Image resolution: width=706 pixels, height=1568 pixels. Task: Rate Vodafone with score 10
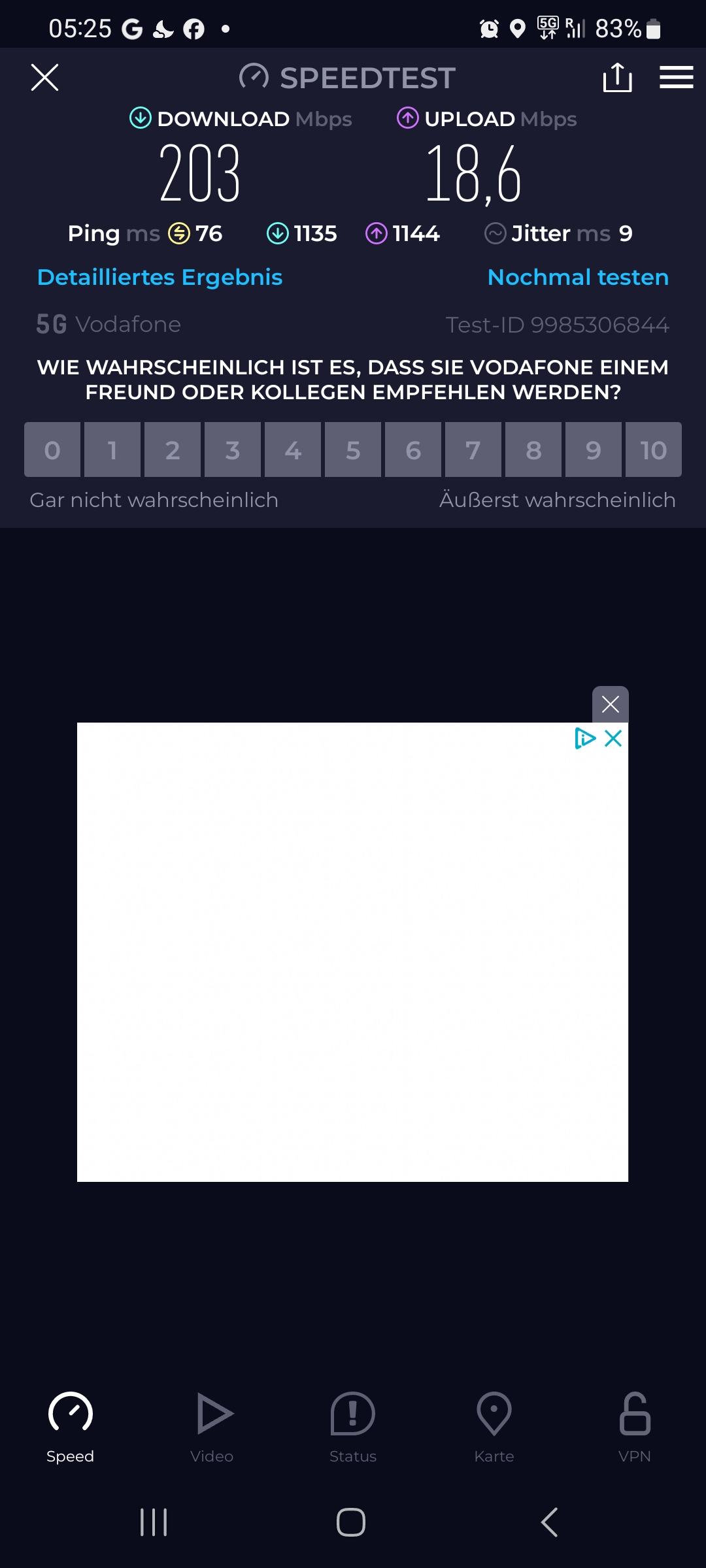coord(653,450)
